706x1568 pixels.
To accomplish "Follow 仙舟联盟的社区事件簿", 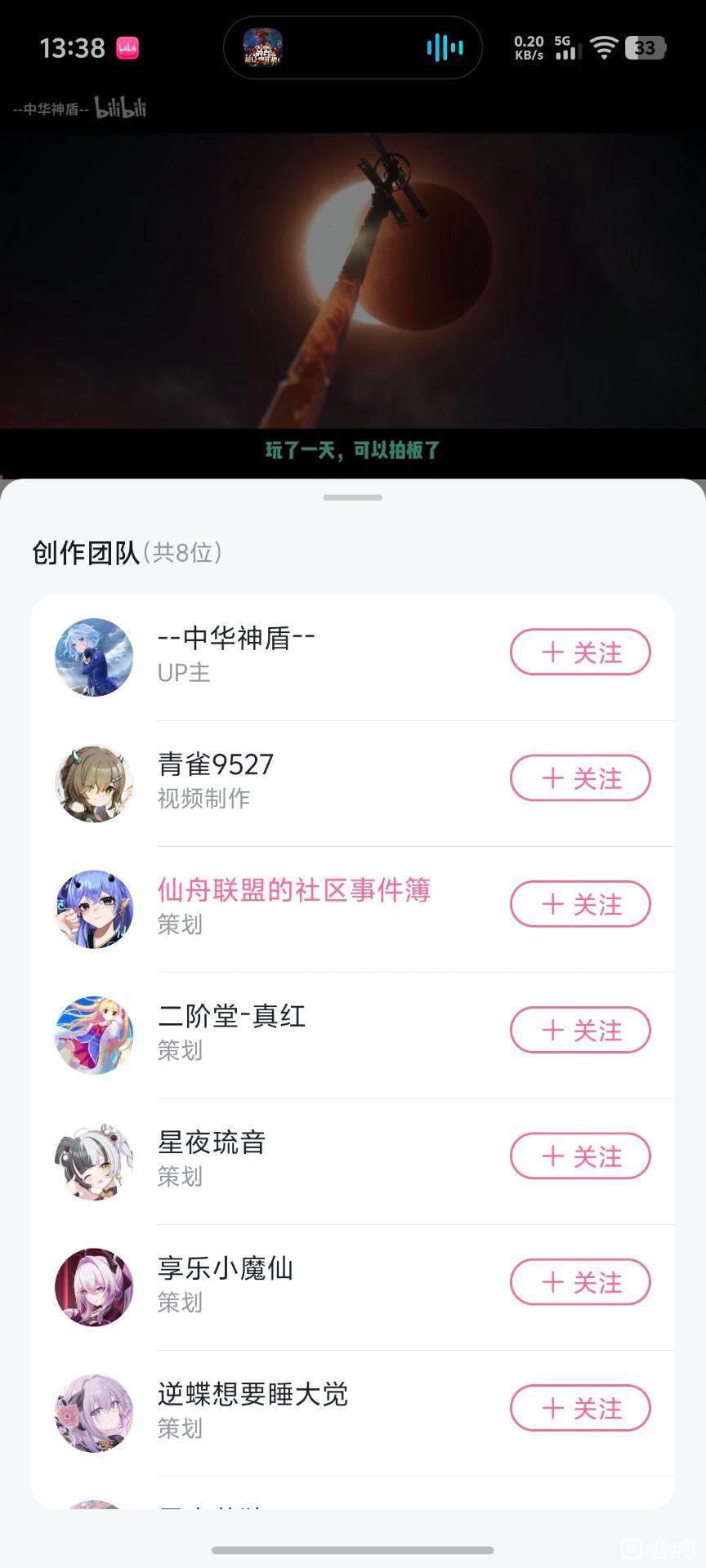I will 580,904.
